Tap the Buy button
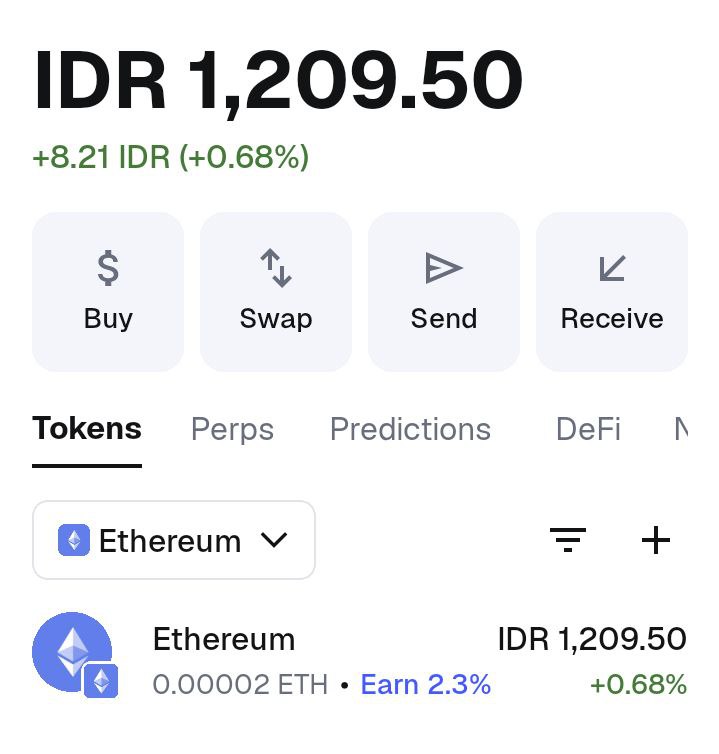The height and width of the screenshot is (754, 719). pyautogui.click(x=108, y=291)
